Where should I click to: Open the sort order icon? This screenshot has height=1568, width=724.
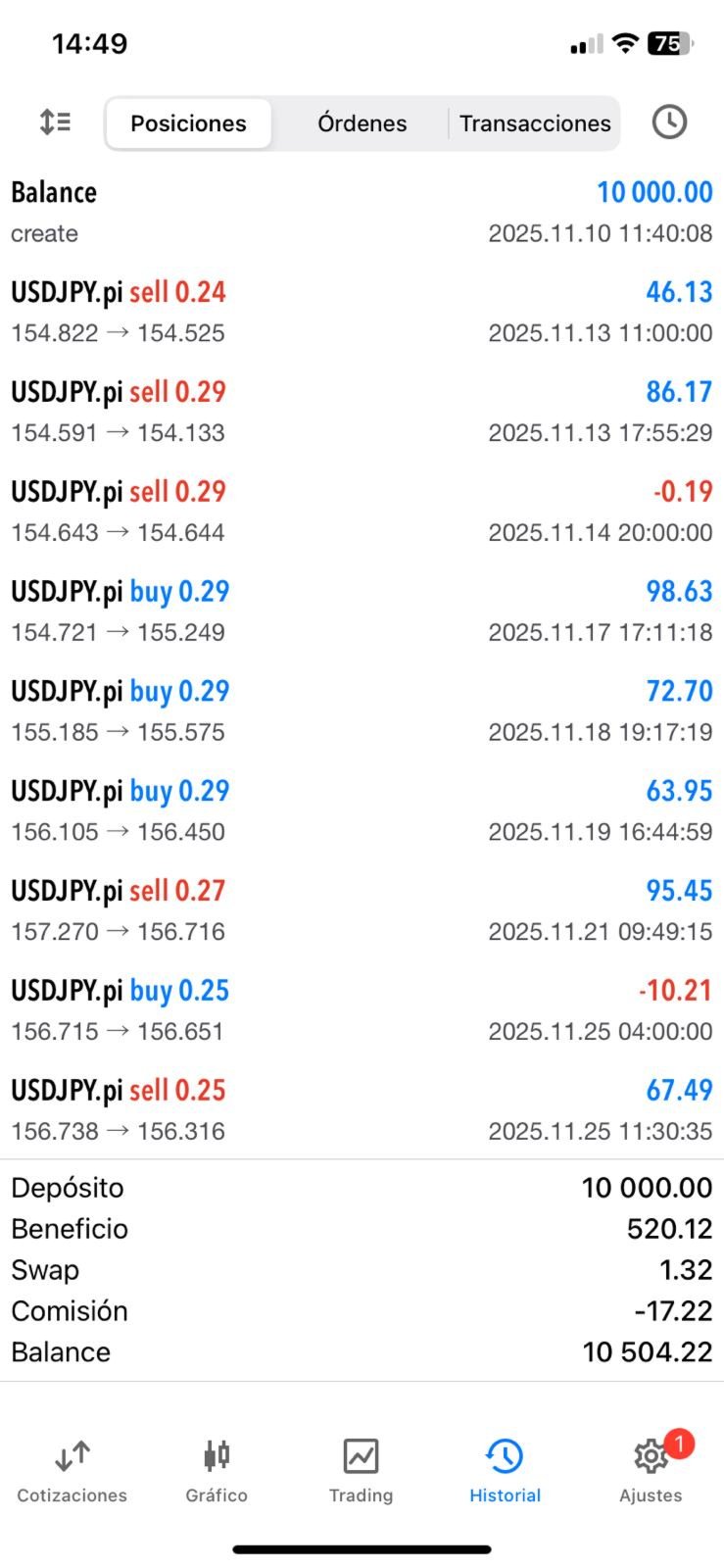click(55, 122)
